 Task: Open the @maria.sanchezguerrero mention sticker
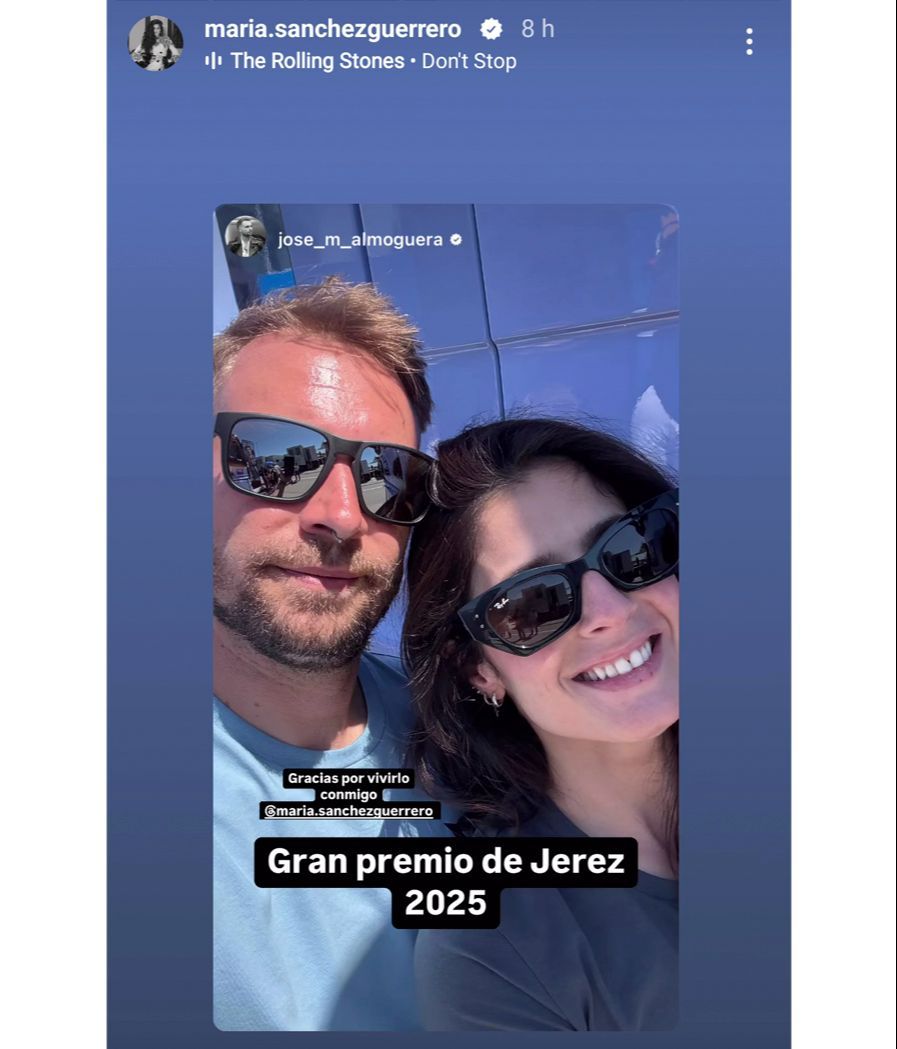pyautogui.click(x=349, y=812)
